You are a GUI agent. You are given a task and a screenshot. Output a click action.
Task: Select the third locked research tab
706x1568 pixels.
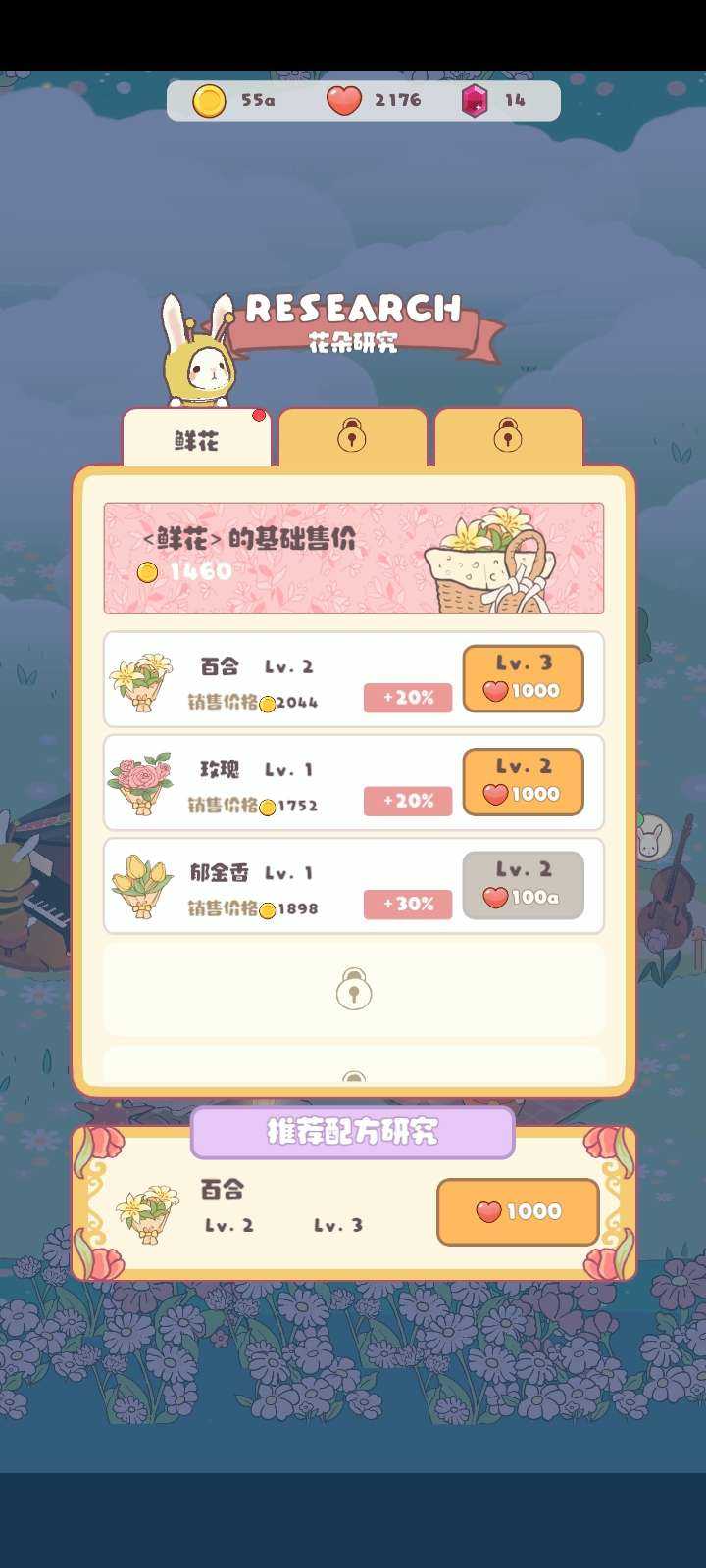[508, 436]
